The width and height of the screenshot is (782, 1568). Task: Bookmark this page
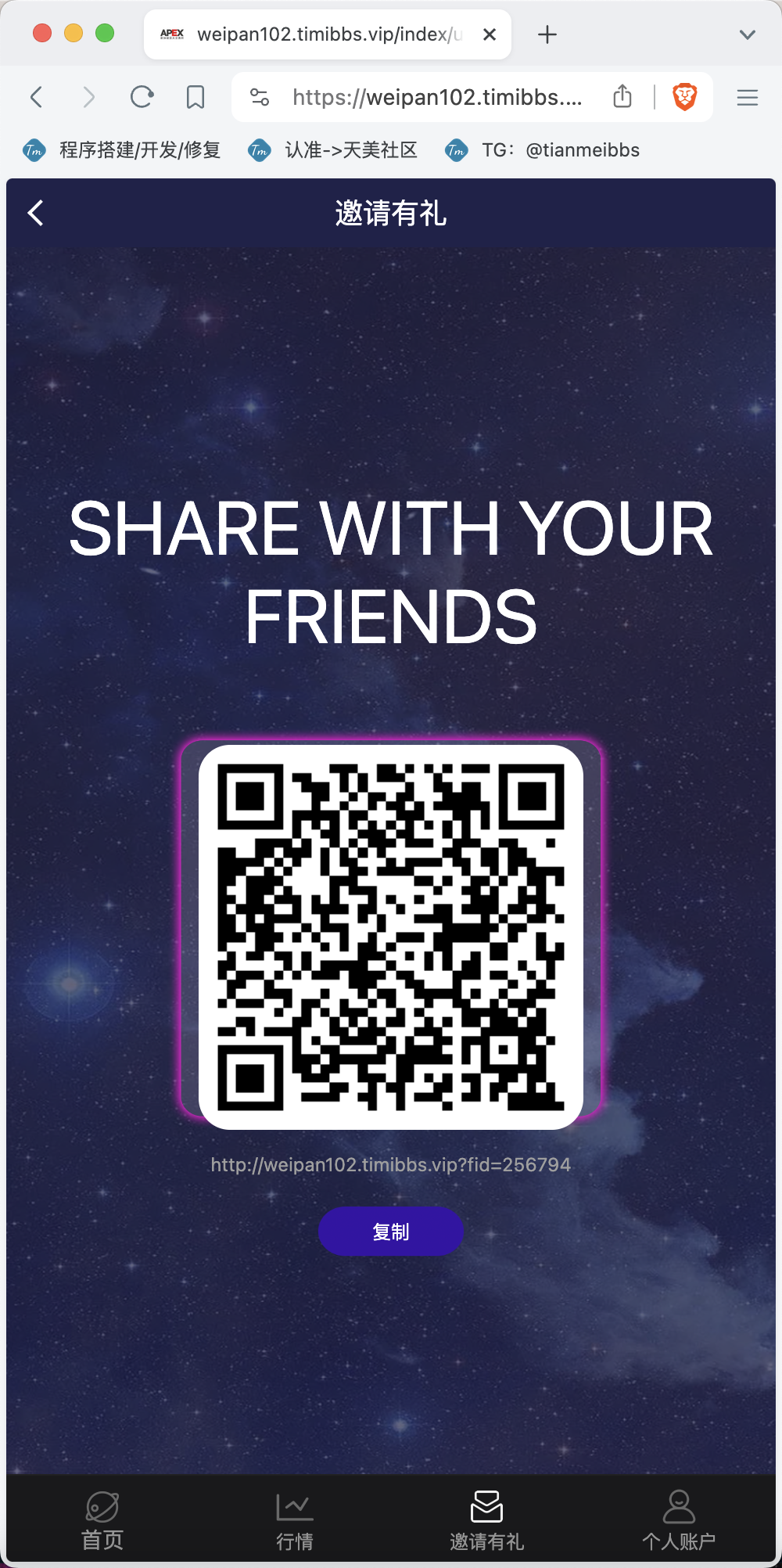195,97
